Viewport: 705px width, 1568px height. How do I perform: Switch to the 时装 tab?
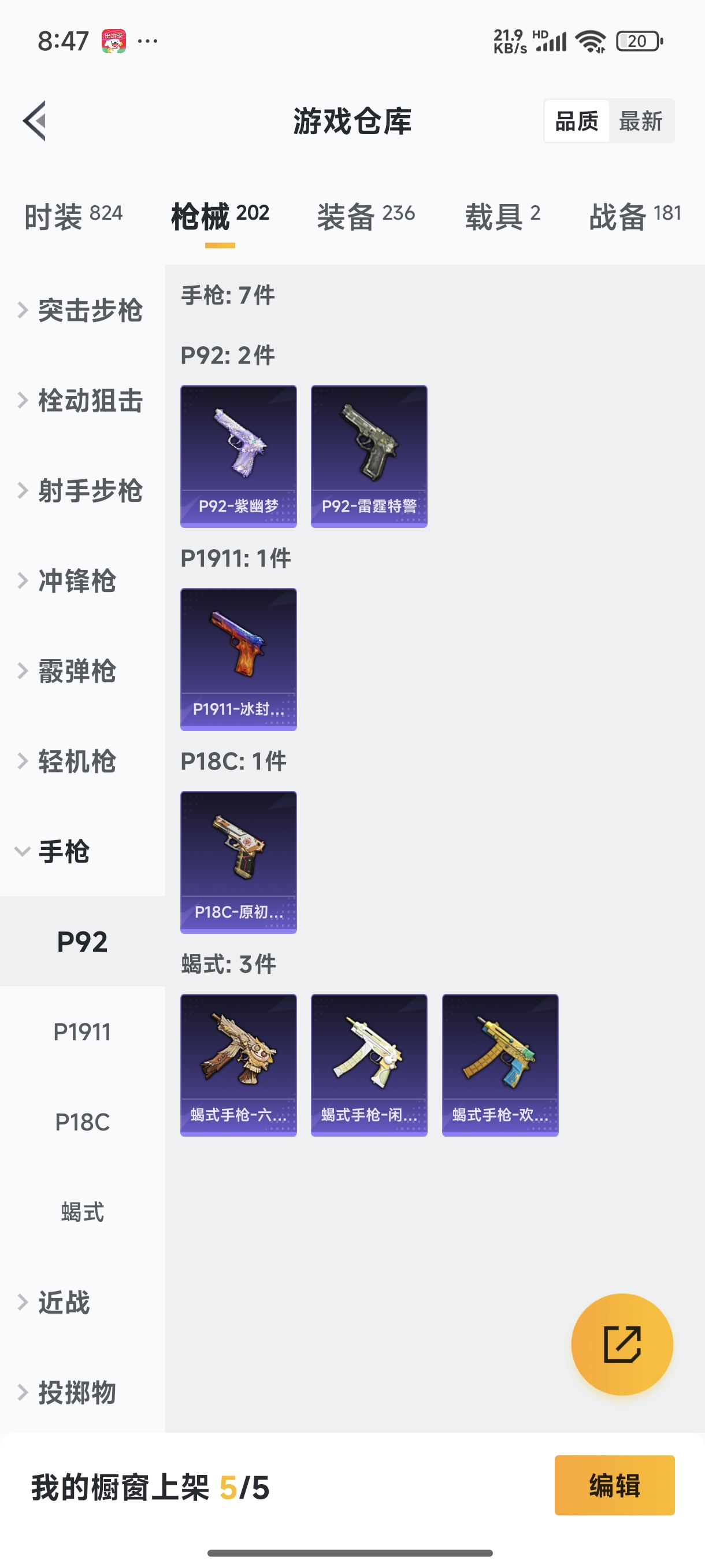tap(73, 216)
